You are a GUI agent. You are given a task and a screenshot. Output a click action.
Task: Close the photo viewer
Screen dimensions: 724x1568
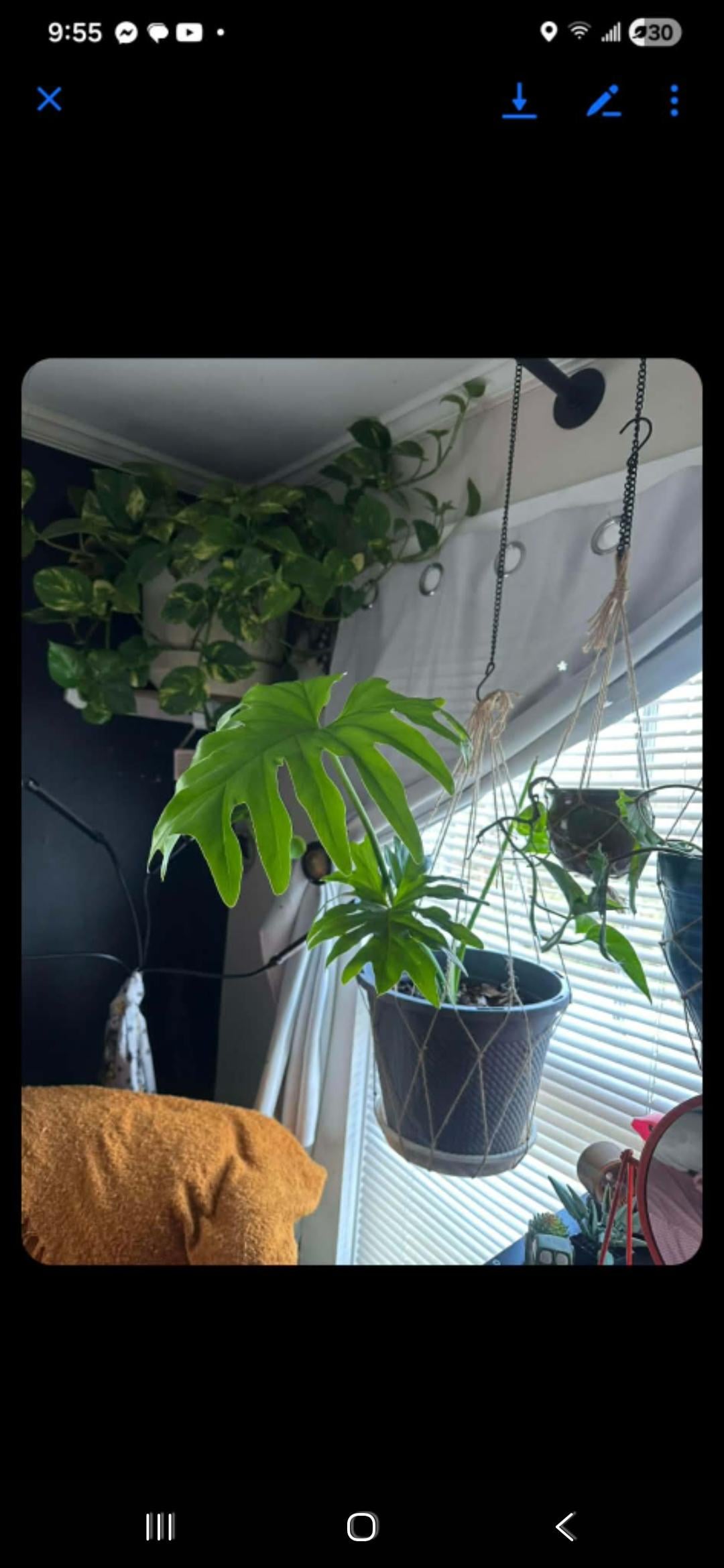coord(49,99)
